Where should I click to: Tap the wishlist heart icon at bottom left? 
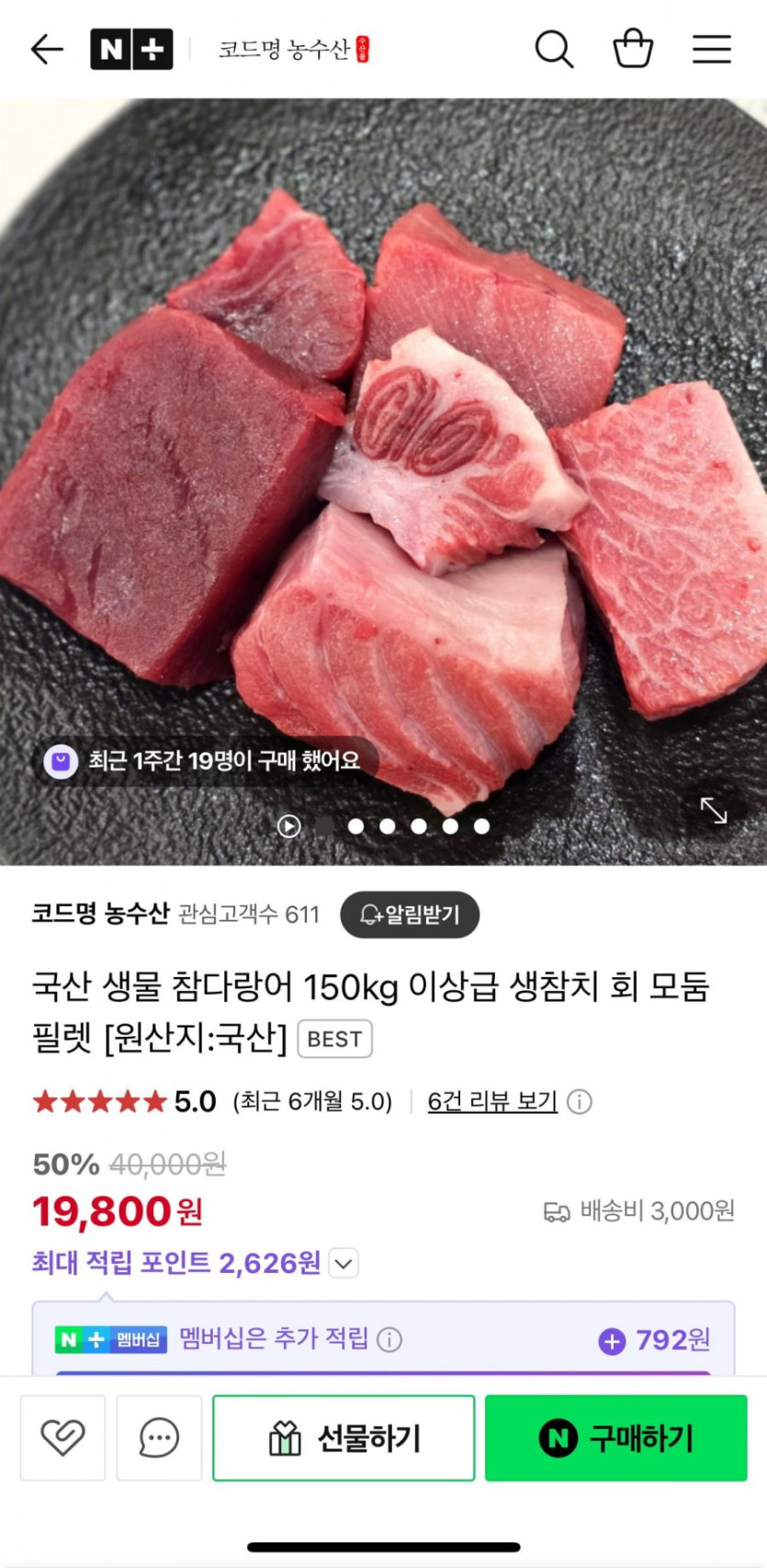point(62,1437)
